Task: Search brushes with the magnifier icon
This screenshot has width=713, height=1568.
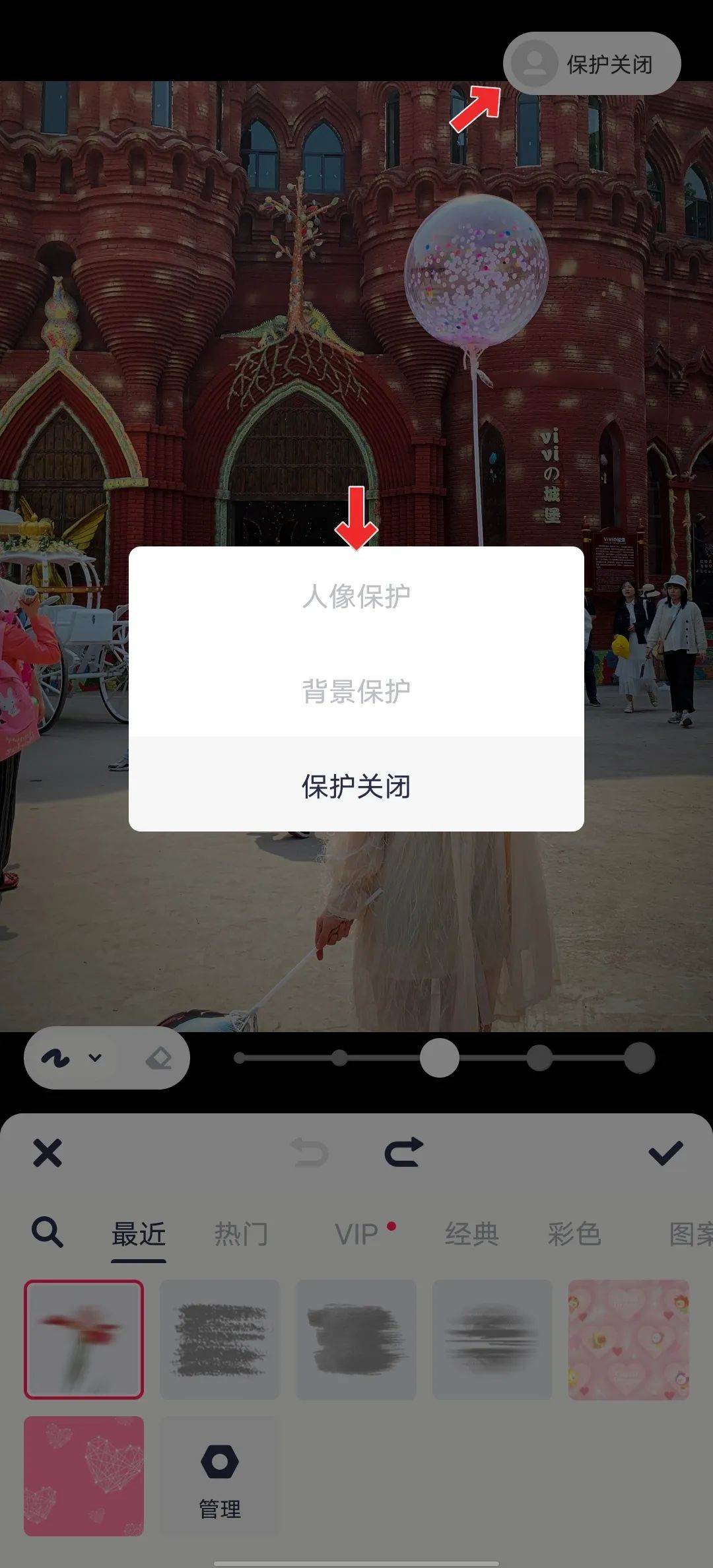Action: pos(48,1232)
